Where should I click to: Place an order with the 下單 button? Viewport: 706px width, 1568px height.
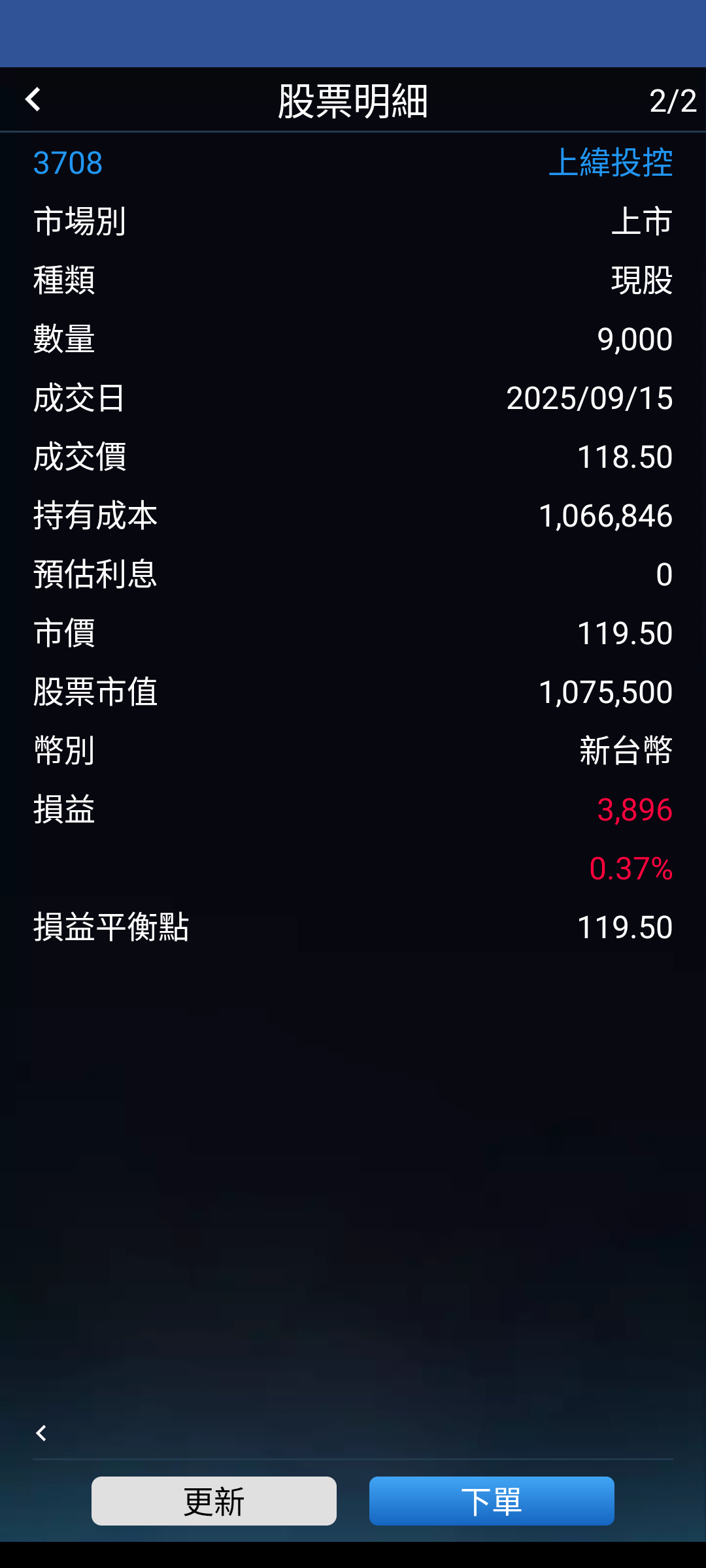coord(492,1501)
